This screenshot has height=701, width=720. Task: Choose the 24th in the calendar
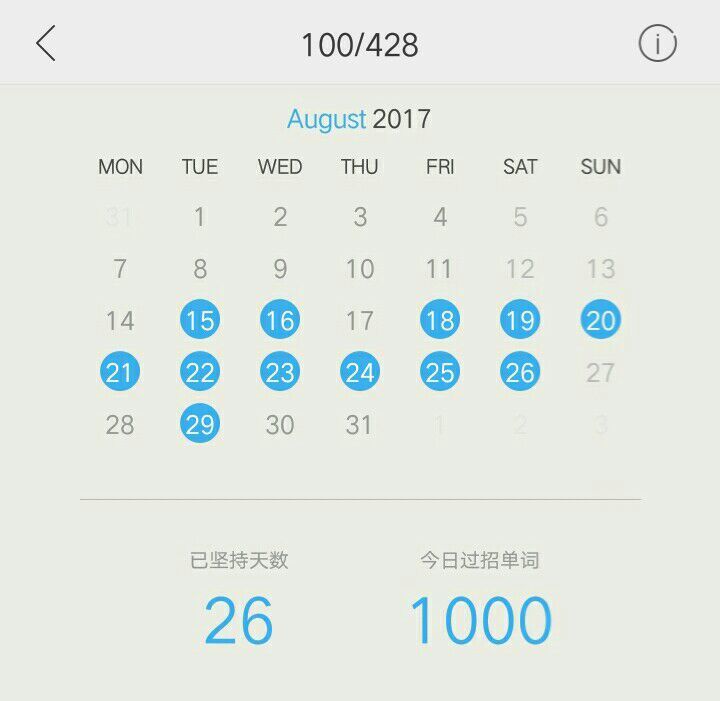(x=360, y=372)
